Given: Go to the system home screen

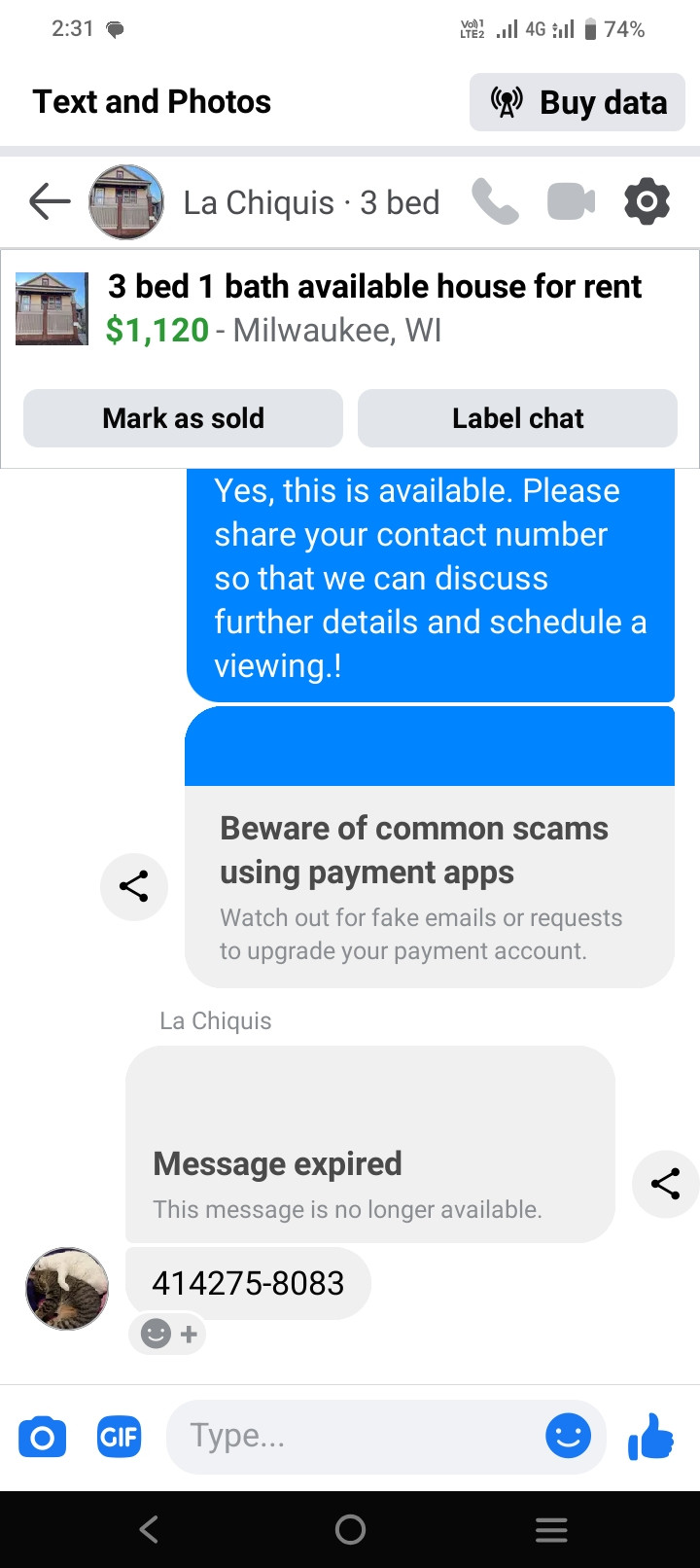Looking at the screenshot, I should click(350, 1530).
